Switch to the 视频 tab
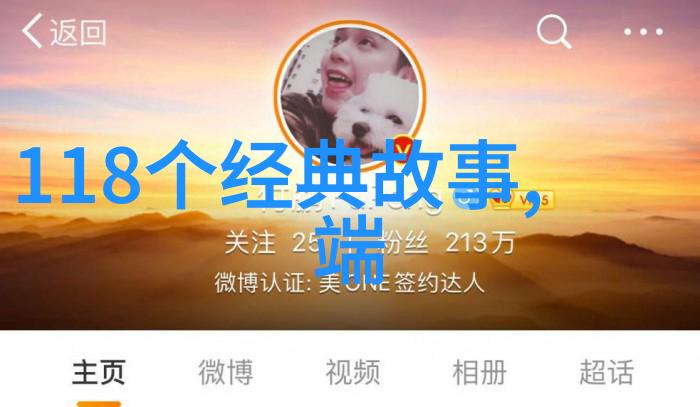This screenshot has width=700, height=407. pos(352,373)
